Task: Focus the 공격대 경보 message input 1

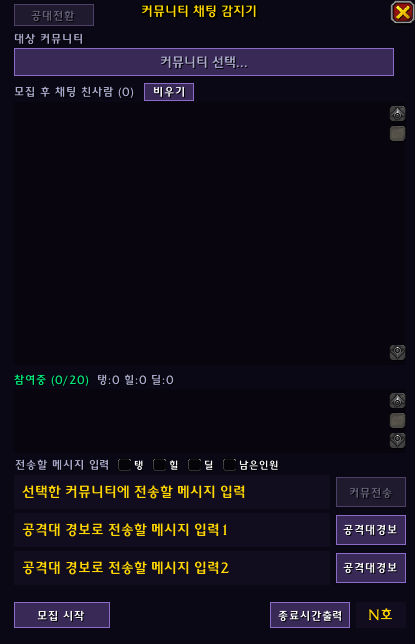Action: click(x=172, y=530)
